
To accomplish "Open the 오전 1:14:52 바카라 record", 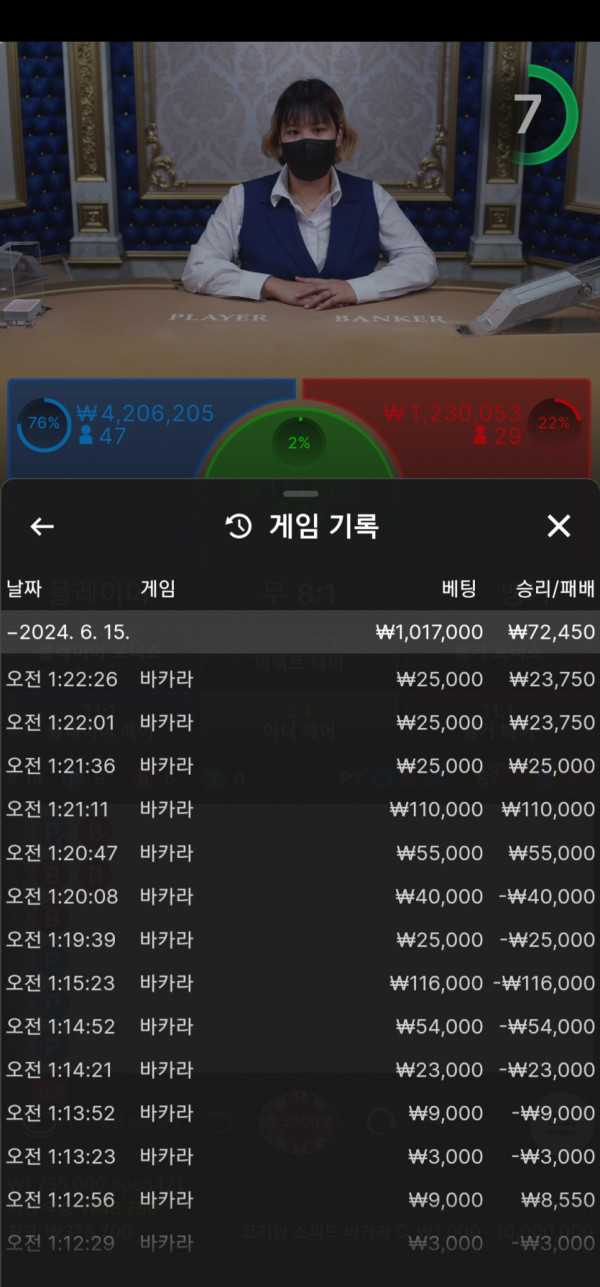I will pyautogui.click(x=300, y=1026).
